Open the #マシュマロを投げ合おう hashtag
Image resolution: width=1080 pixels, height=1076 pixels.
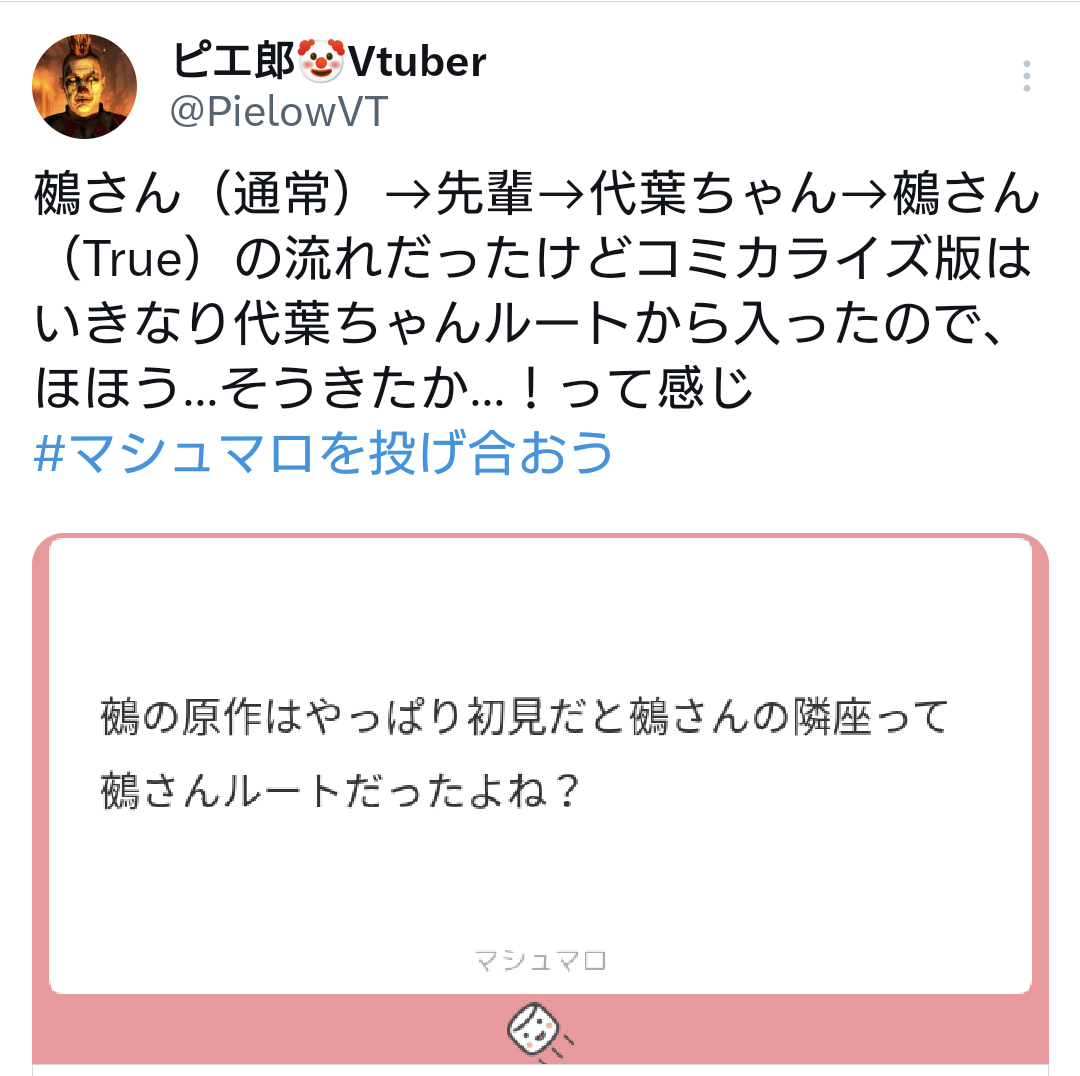(x=323, y=453)
